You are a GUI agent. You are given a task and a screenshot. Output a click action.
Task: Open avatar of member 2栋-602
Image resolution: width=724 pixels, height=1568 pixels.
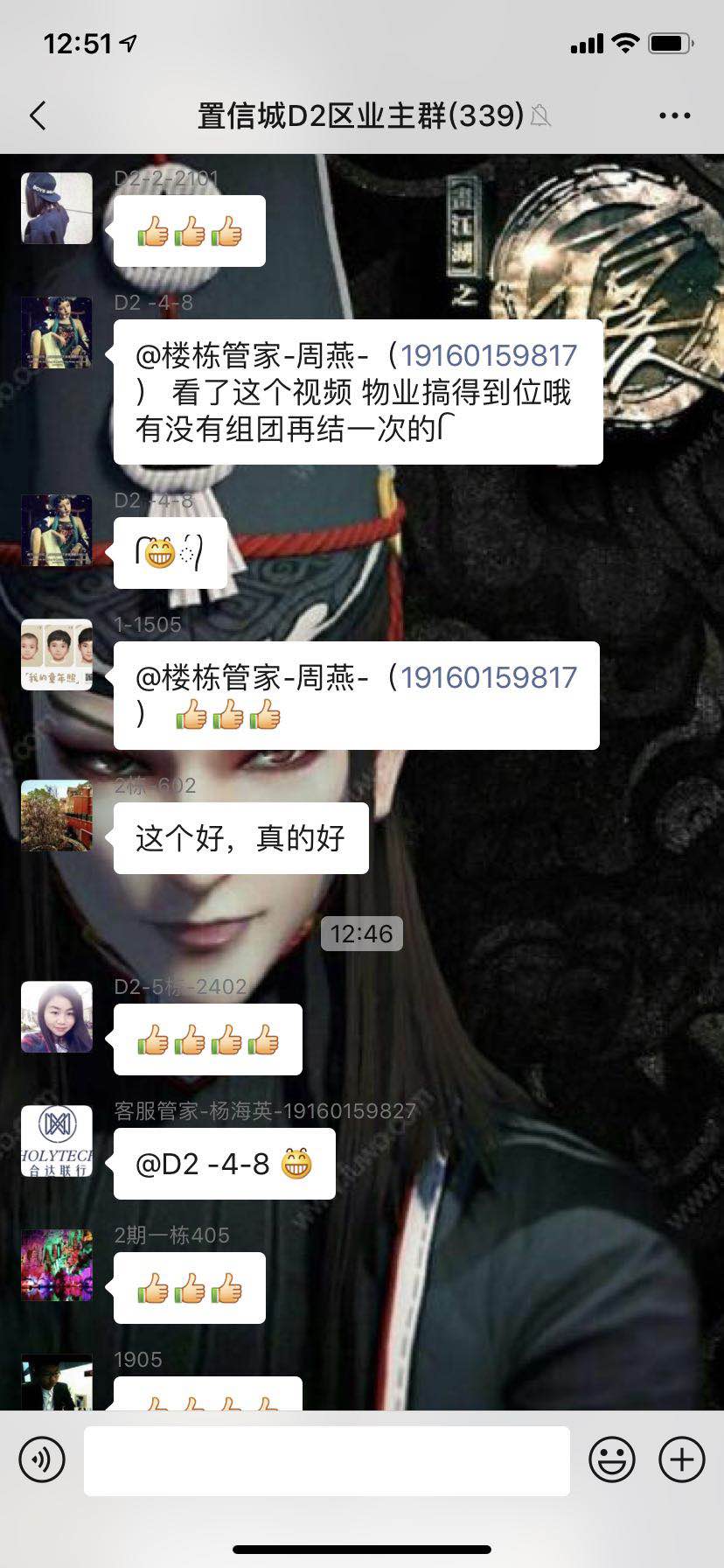coord(57,815)
